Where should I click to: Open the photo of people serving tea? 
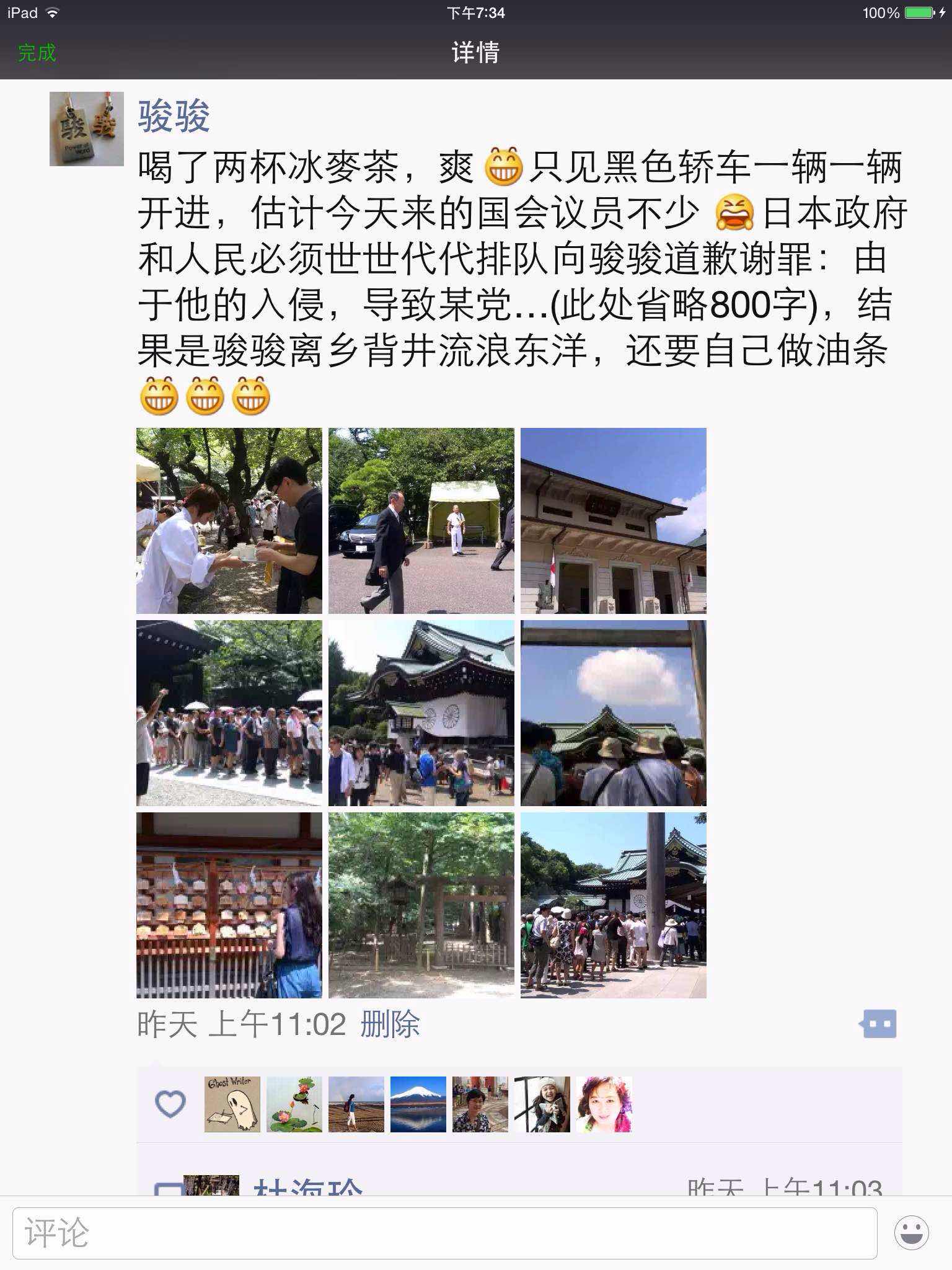pyautogui.click(x=229, y=521)
